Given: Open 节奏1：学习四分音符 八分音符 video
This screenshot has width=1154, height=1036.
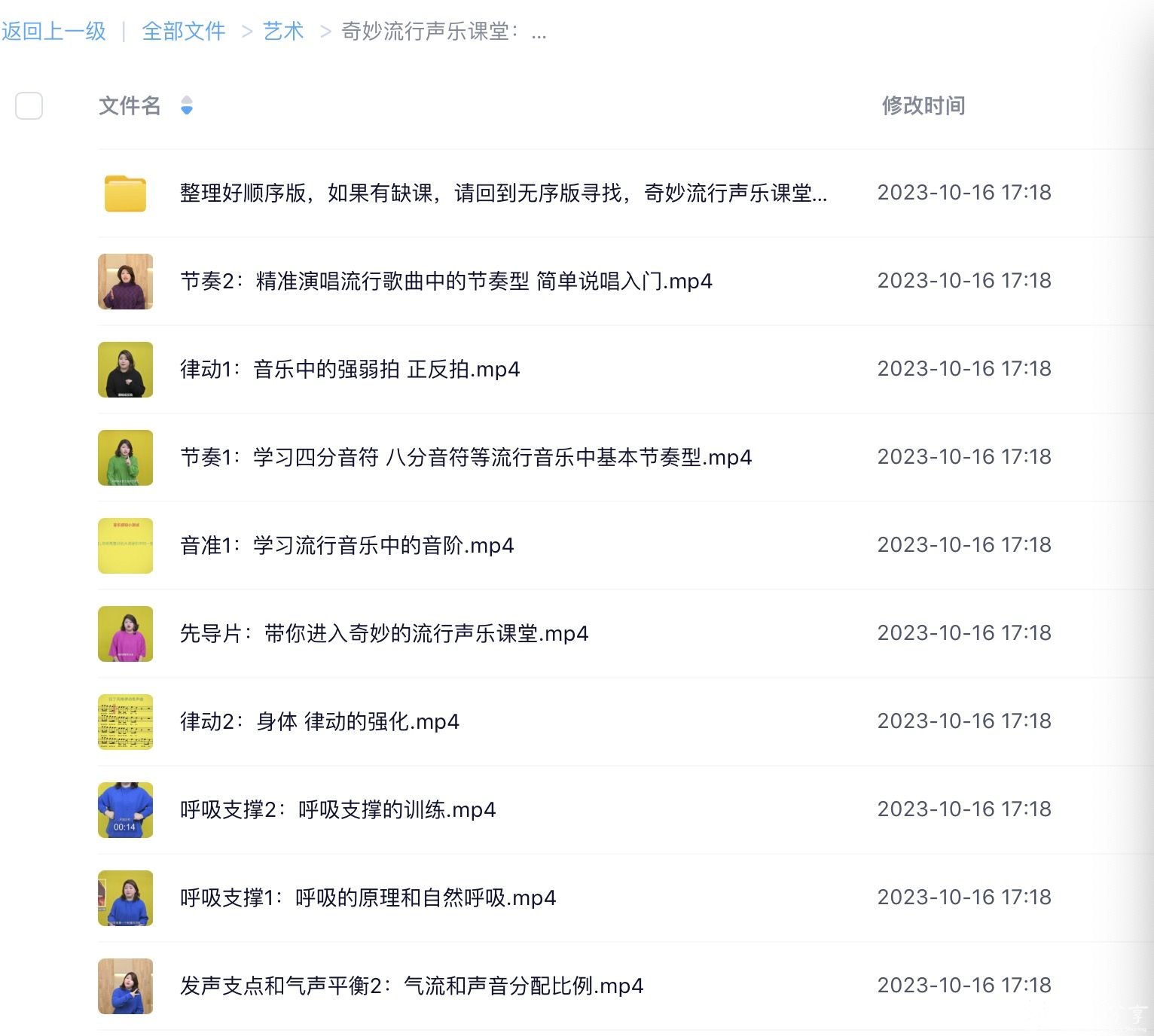Looking at the screenshot, I should pos(466,458).
